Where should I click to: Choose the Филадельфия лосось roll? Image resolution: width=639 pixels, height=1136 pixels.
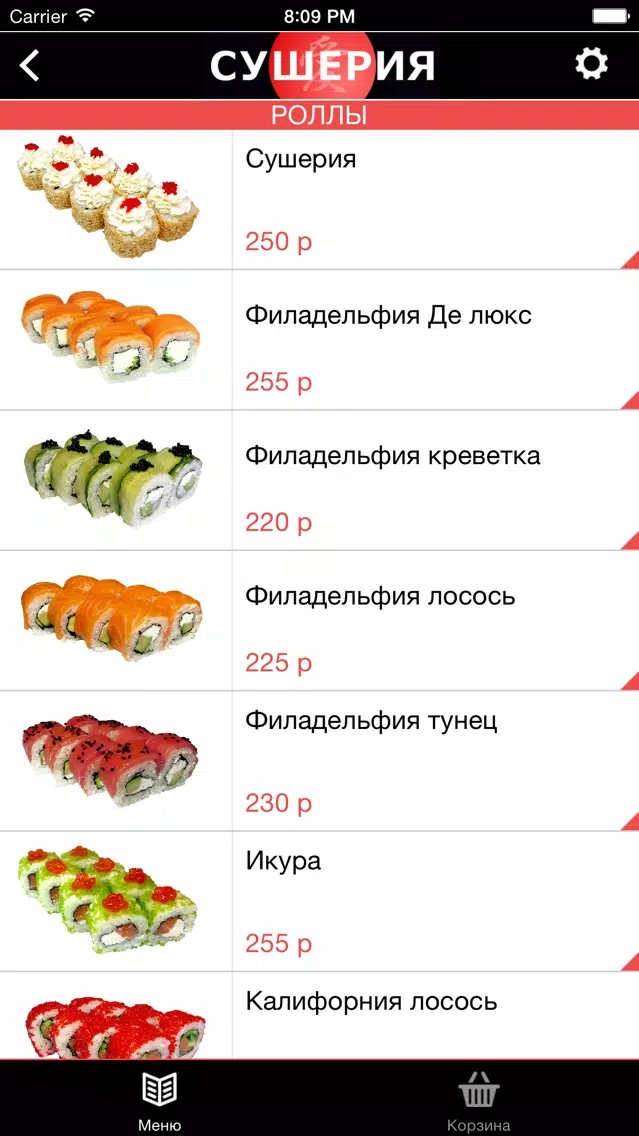[320, 621]
